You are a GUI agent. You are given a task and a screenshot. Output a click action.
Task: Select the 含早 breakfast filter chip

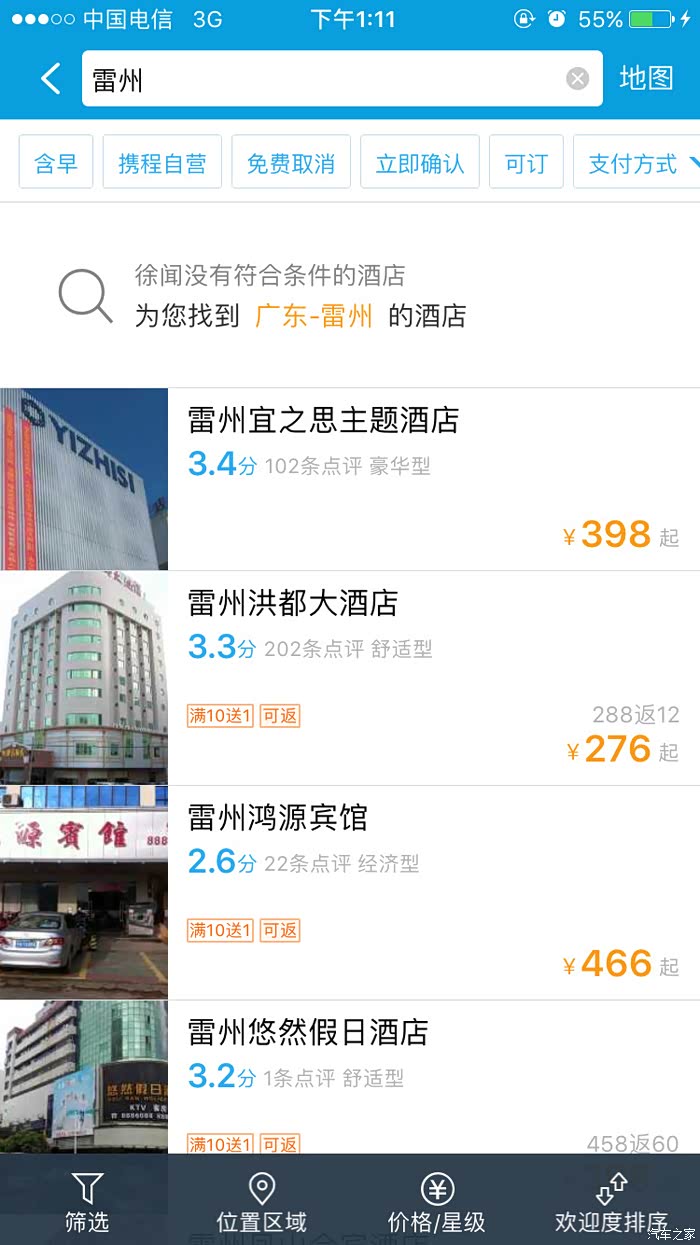[x=56, y=163]
